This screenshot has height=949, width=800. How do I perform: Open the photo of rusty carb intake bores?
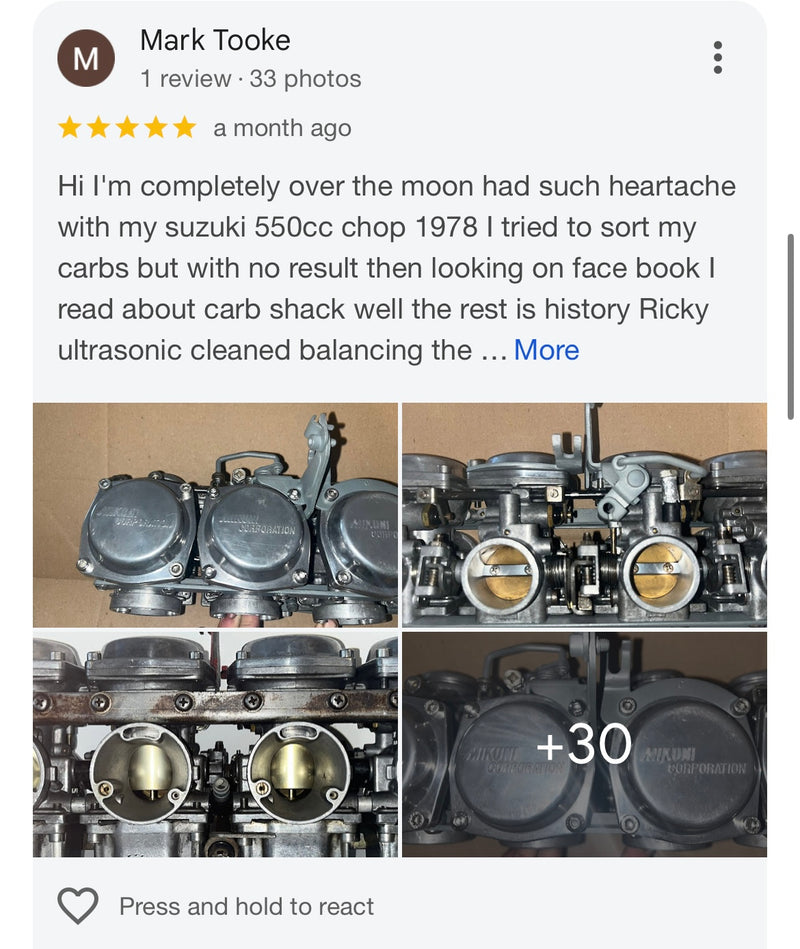(215, 744)
